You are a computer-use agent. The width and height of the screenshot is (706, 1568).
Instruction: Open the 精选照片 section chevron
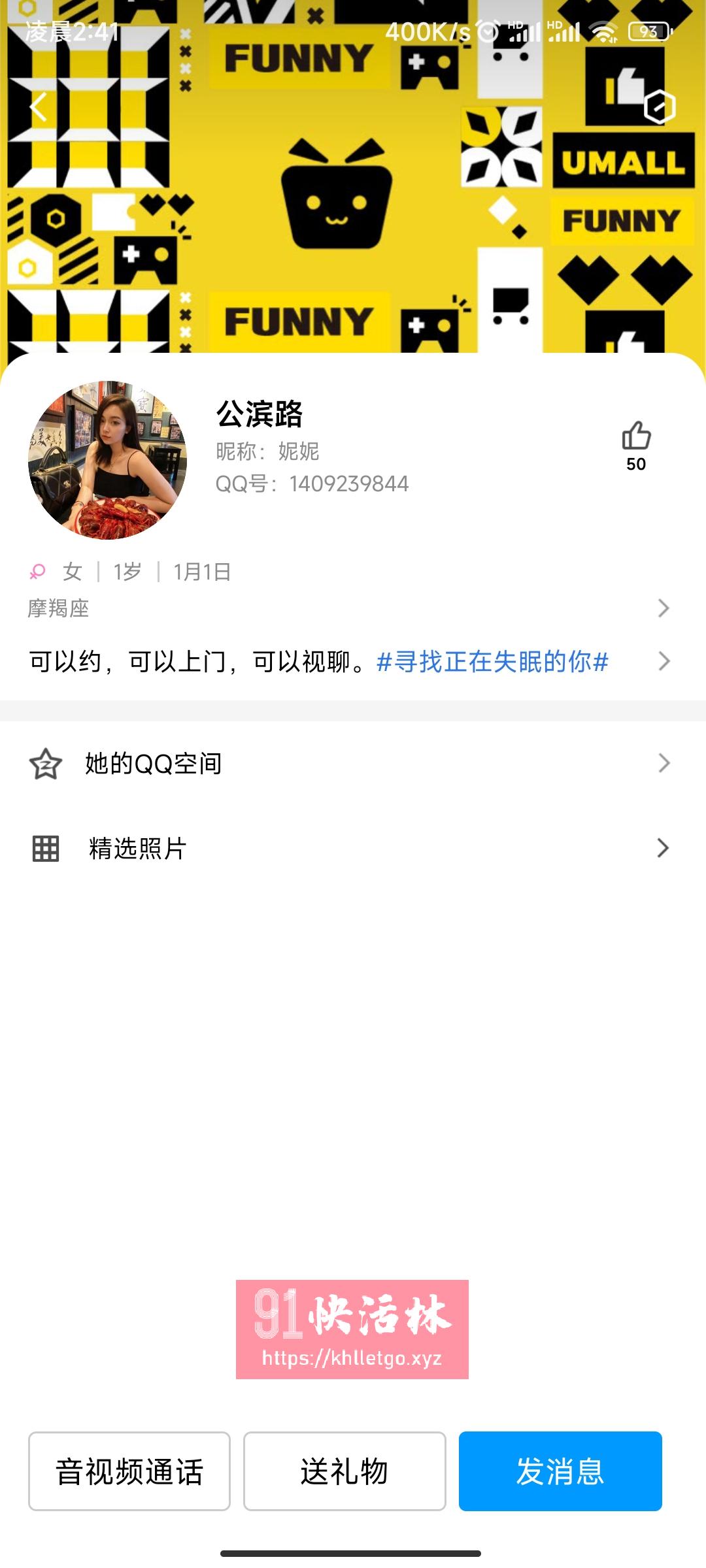pos(664,848)
